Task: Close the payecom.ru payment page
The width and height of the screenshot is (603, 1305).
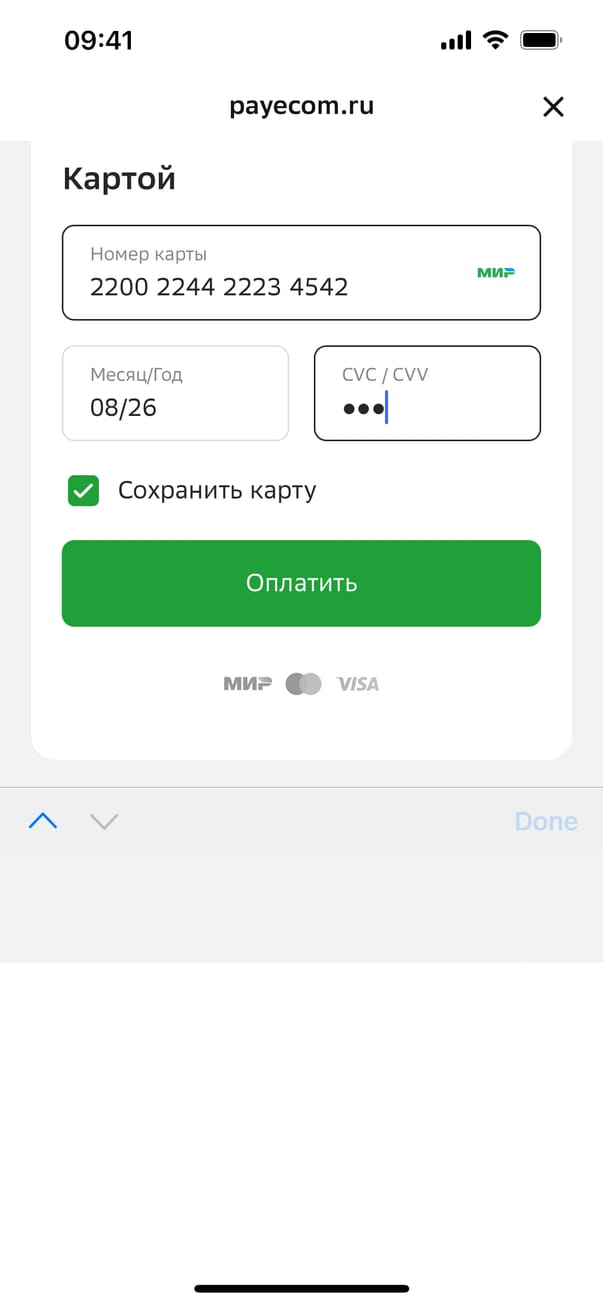Action: pyautogui.click(x=553, y=107)
